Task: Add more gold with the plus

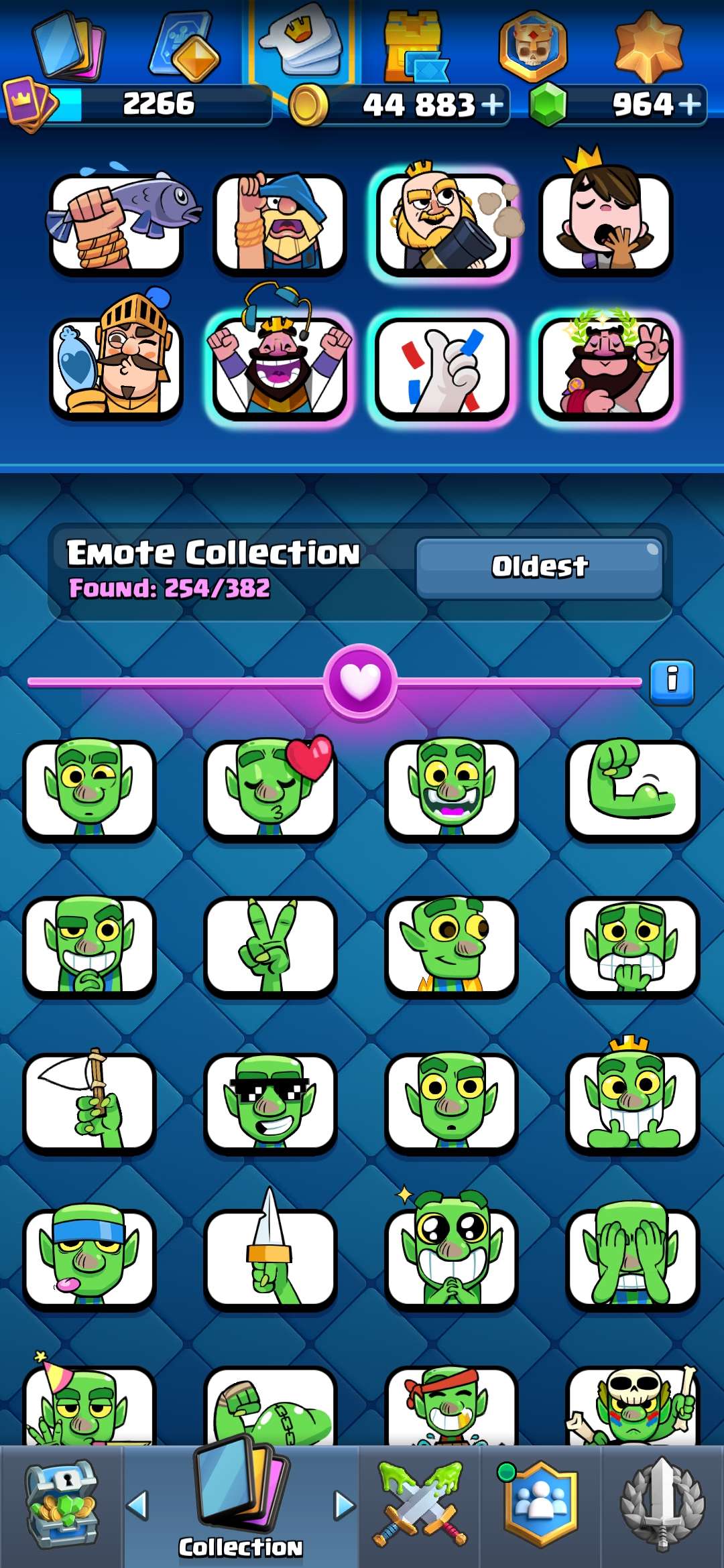Action: click(x=493, y=105)
